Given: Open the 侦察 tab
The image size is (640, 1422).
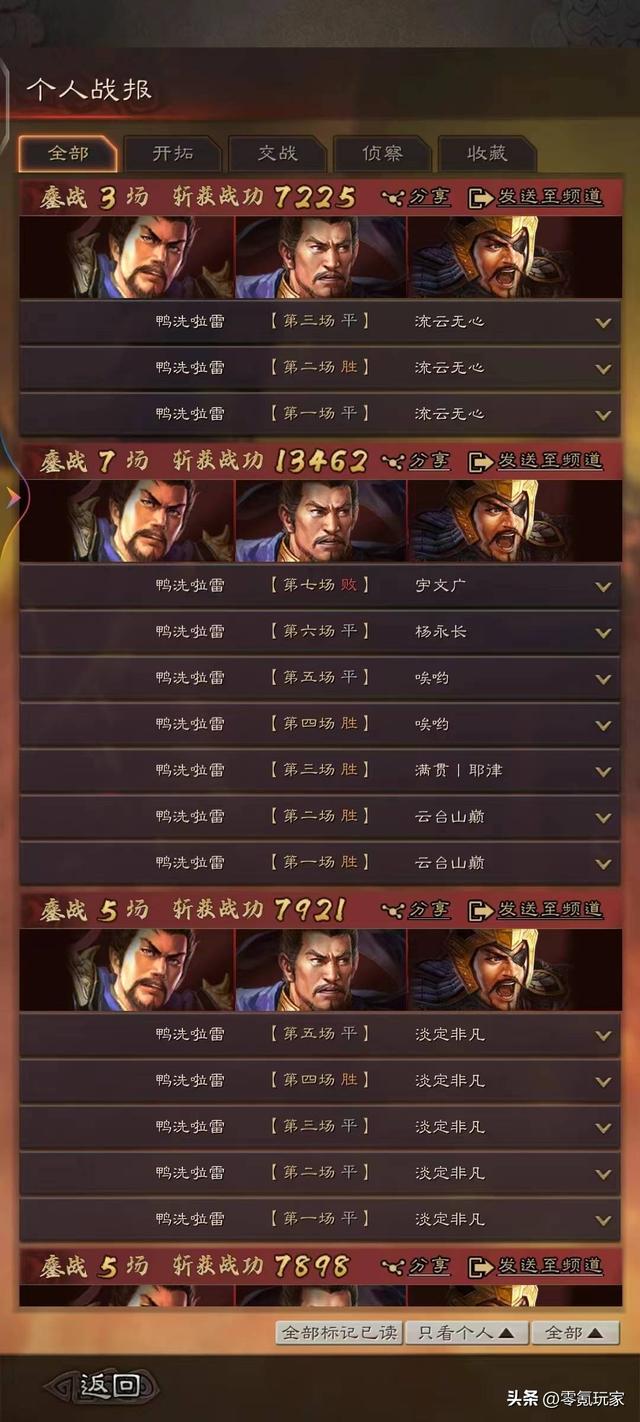Looking at the screenshot, I should point(382,154).
